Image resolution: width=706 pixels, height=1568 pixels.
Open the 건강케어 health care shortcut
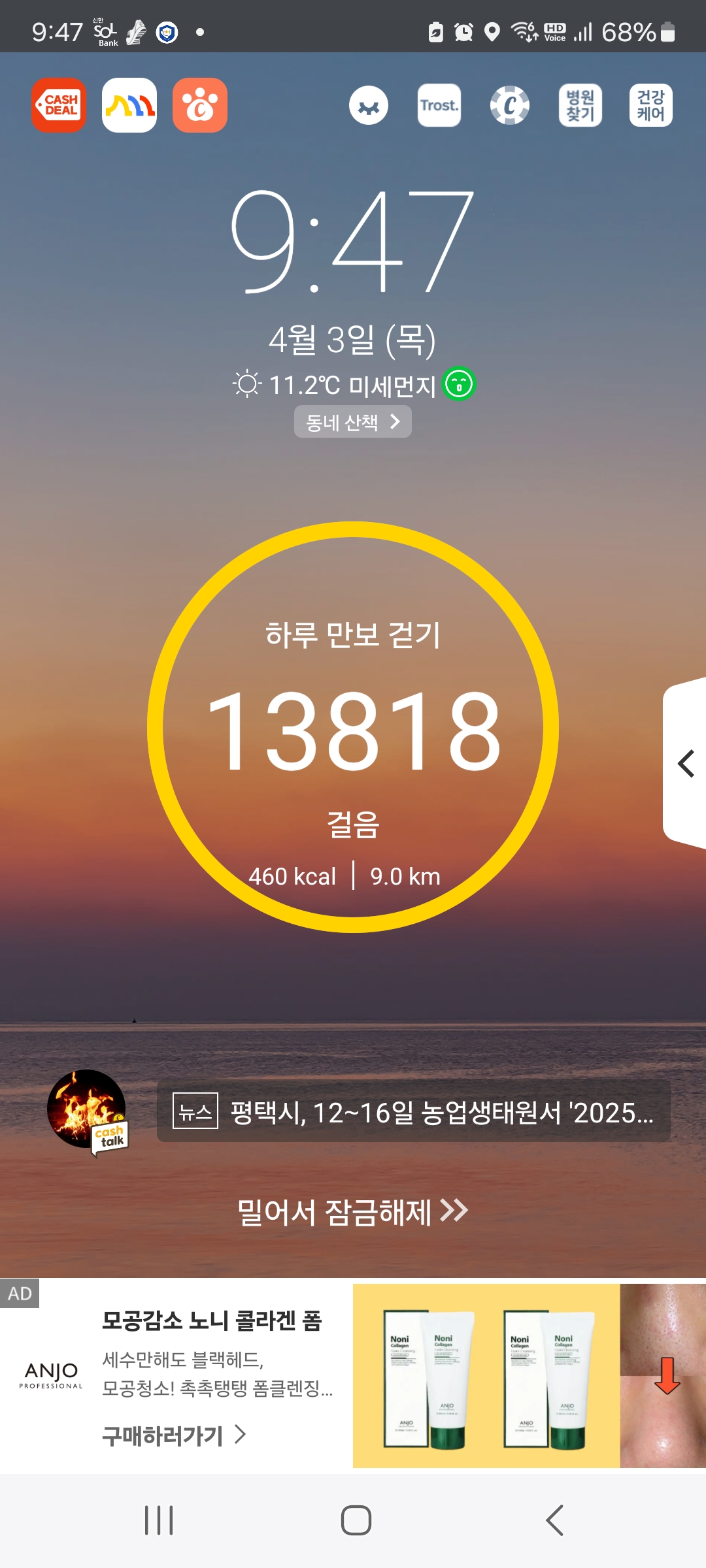pos(650,105)
